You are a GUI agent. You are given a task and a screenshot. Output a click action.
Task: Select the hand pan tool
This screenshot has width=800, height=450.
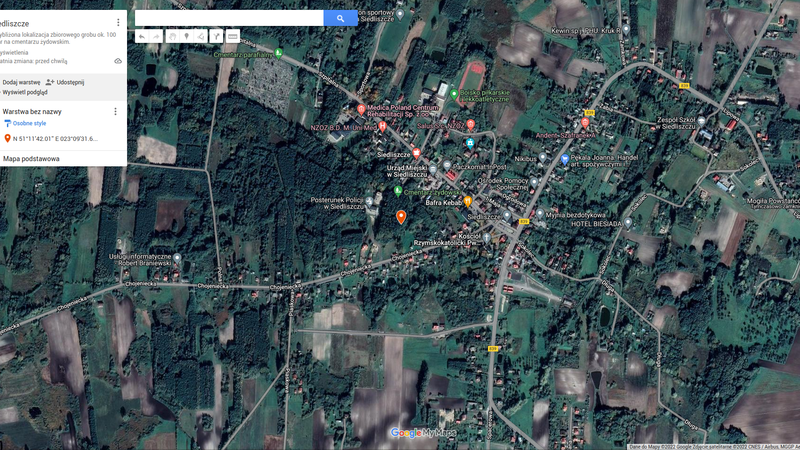click(x=172, y=37)
